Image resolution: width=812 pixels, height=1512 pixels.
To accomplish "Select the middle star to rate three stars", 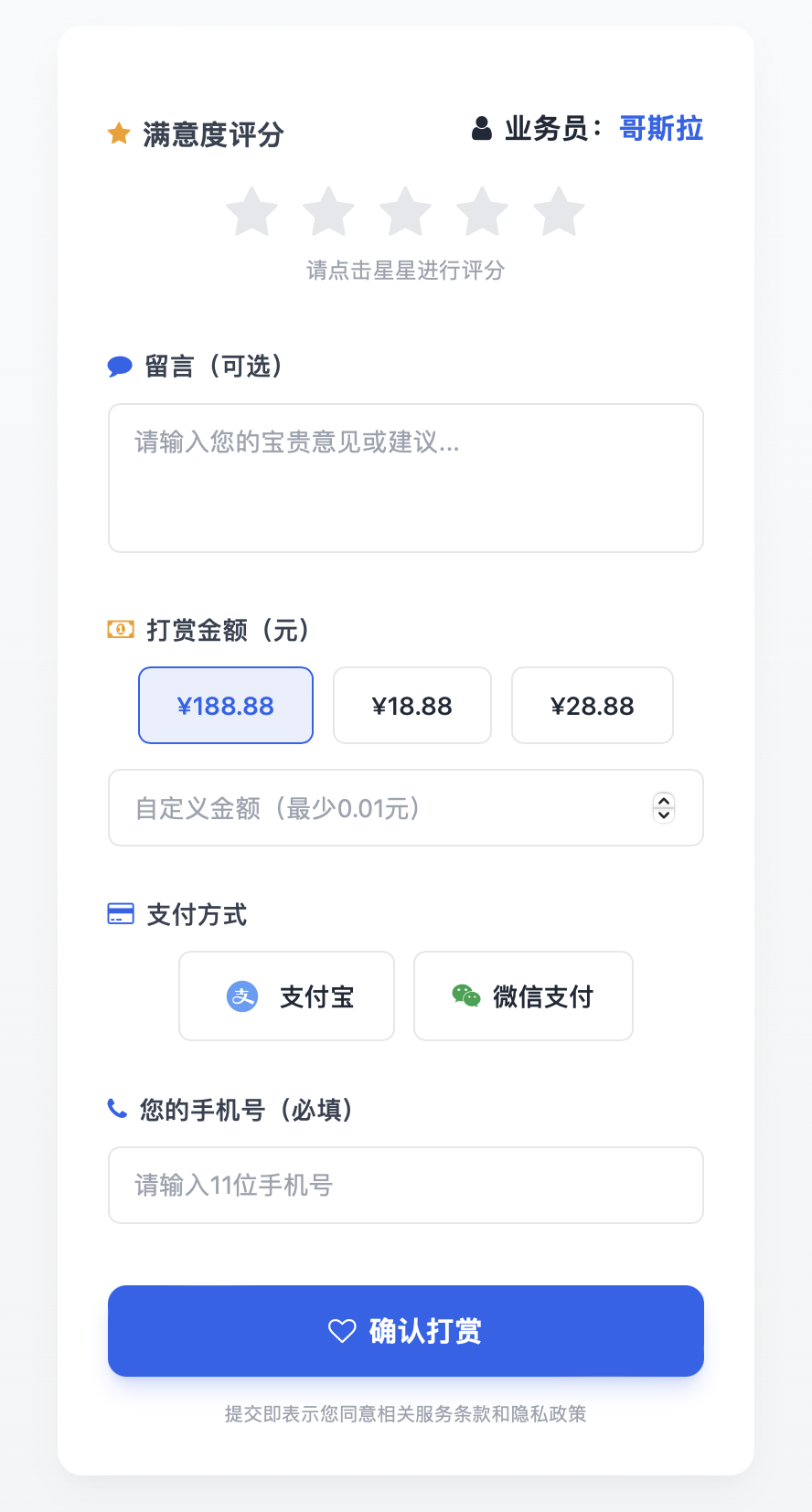I will (405, 212).
